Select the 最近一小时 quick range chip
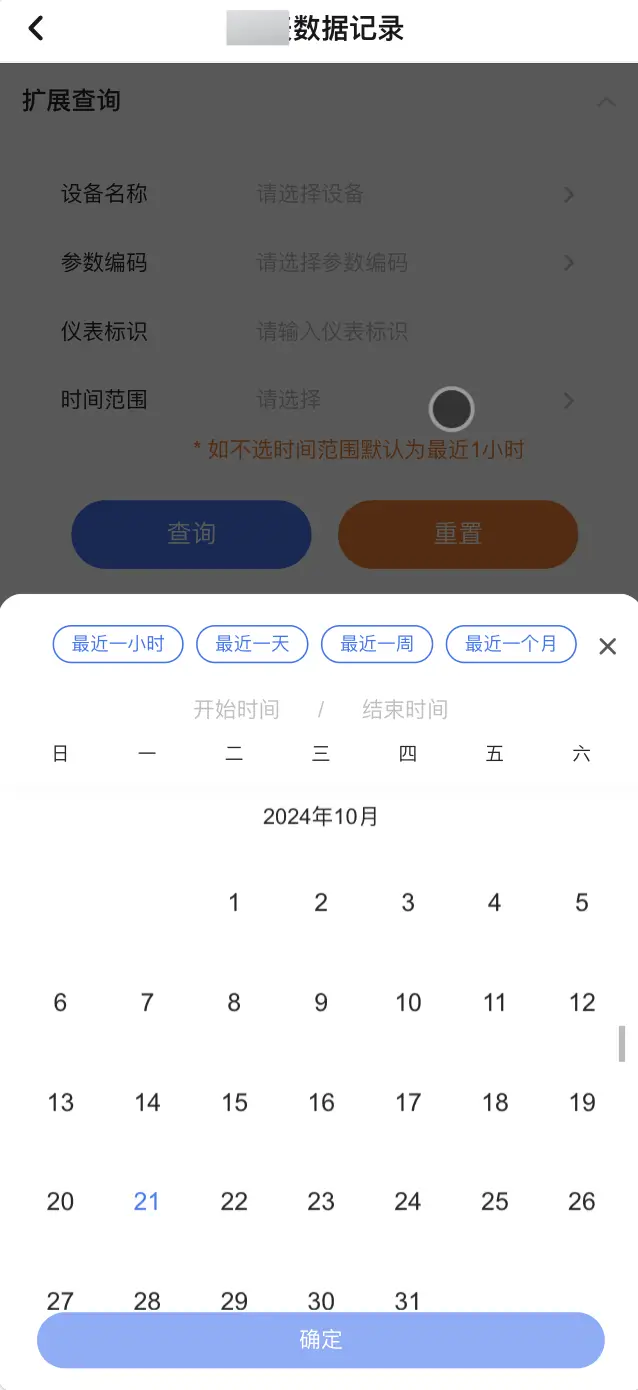 click(x=118, y=644)
